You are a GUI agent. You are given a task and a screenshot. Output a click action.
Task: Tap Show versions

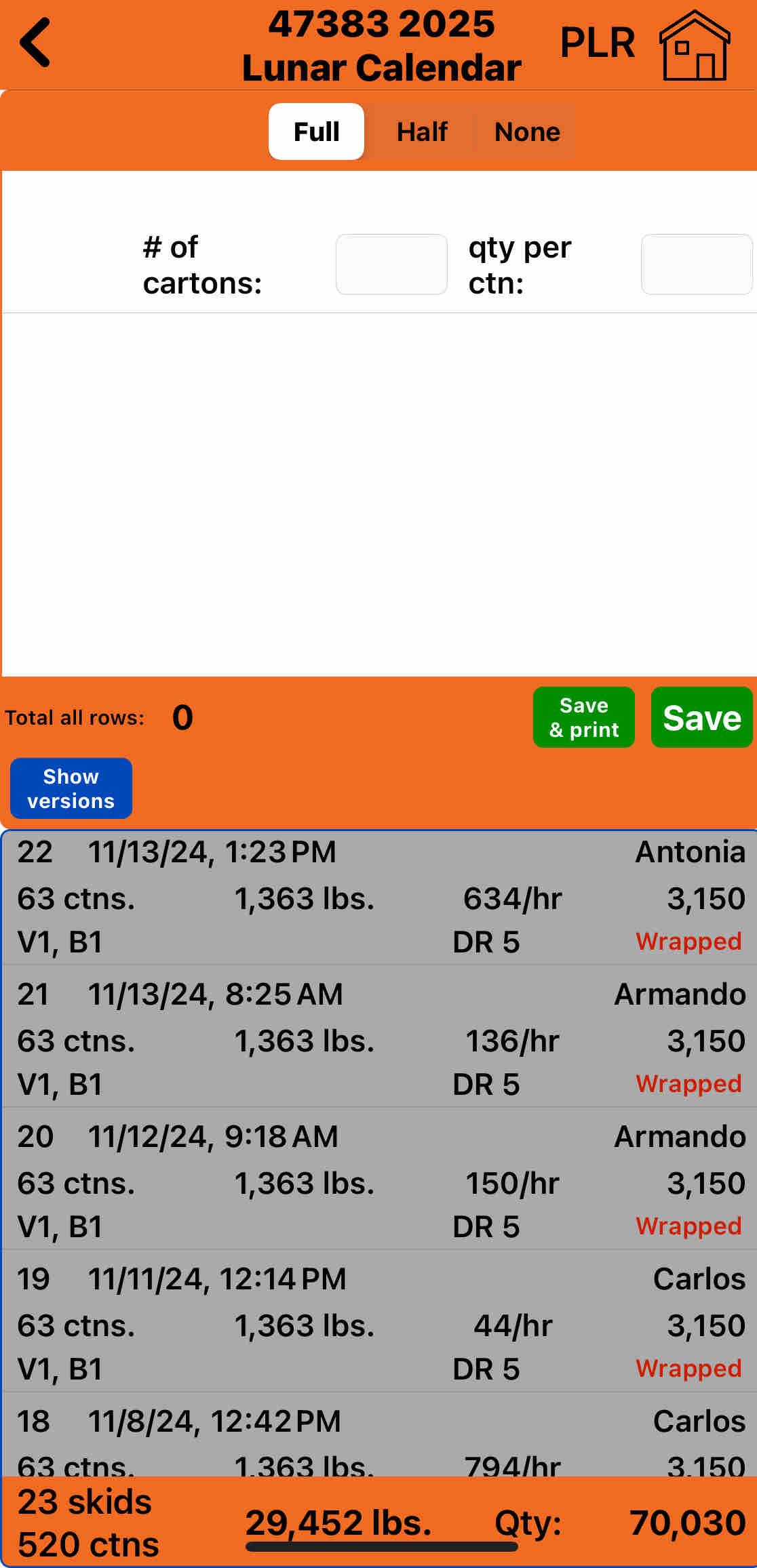click(71, 788)
